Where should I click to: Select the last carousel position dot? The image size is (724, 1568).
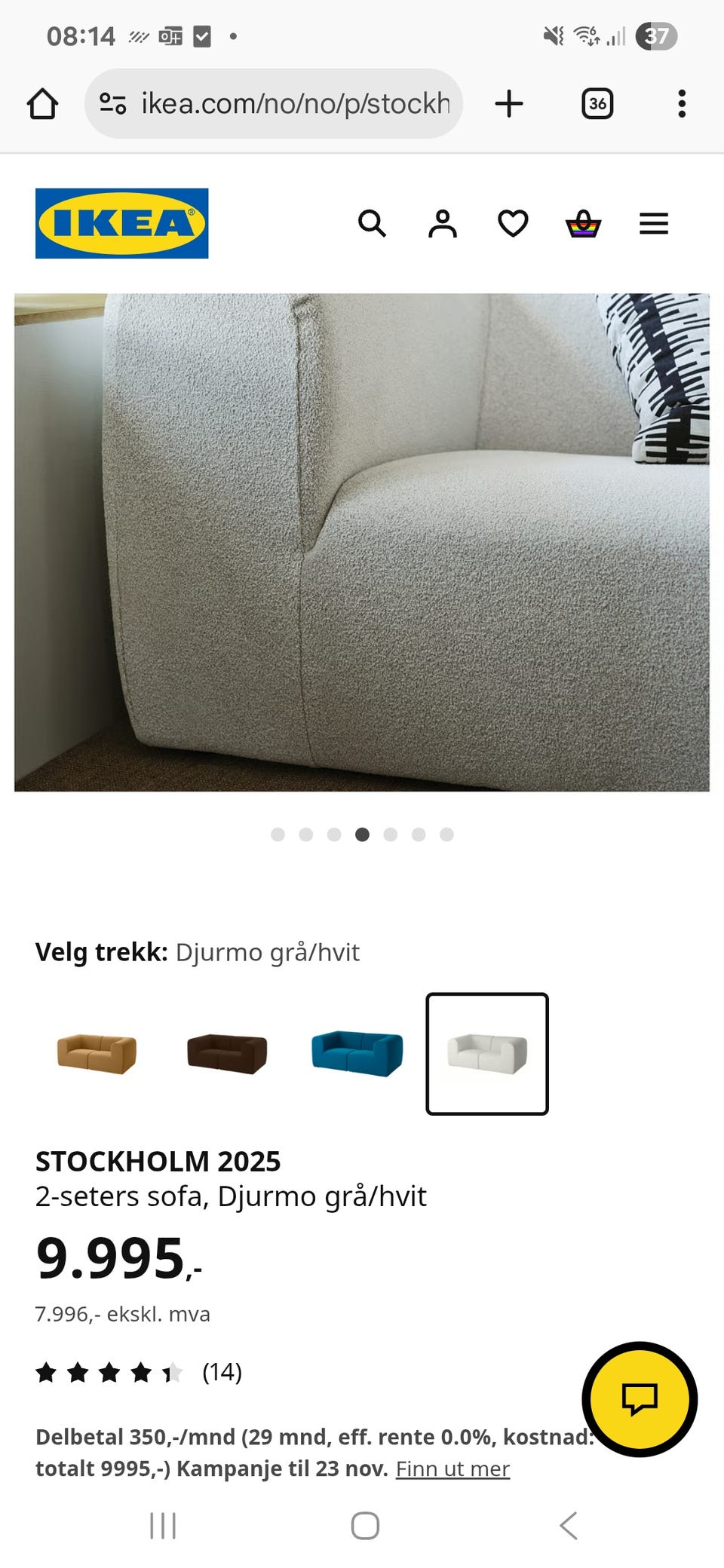tap(446, 835)
